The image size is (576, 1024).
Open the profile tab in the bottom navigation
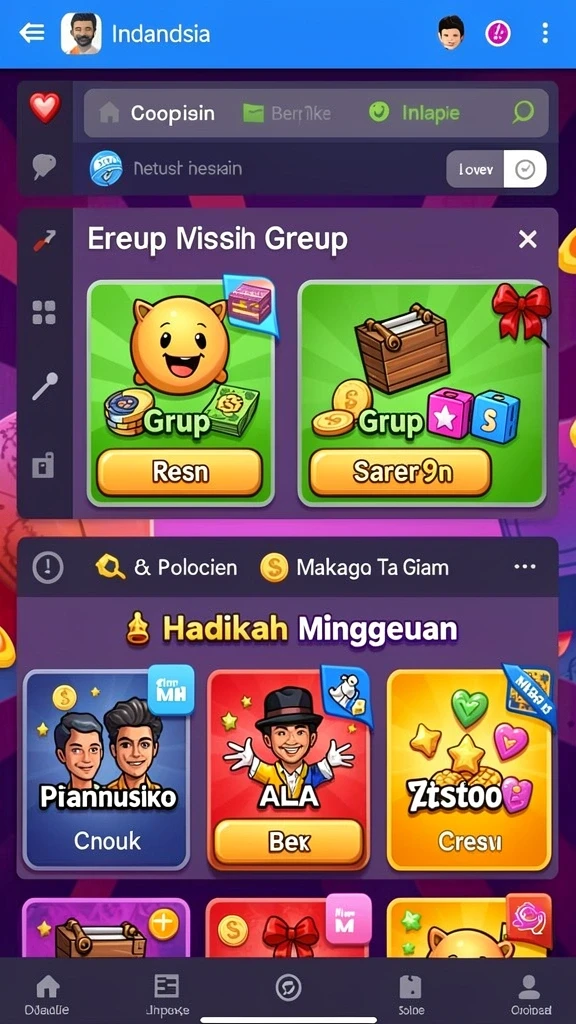[x=530, y=994]
